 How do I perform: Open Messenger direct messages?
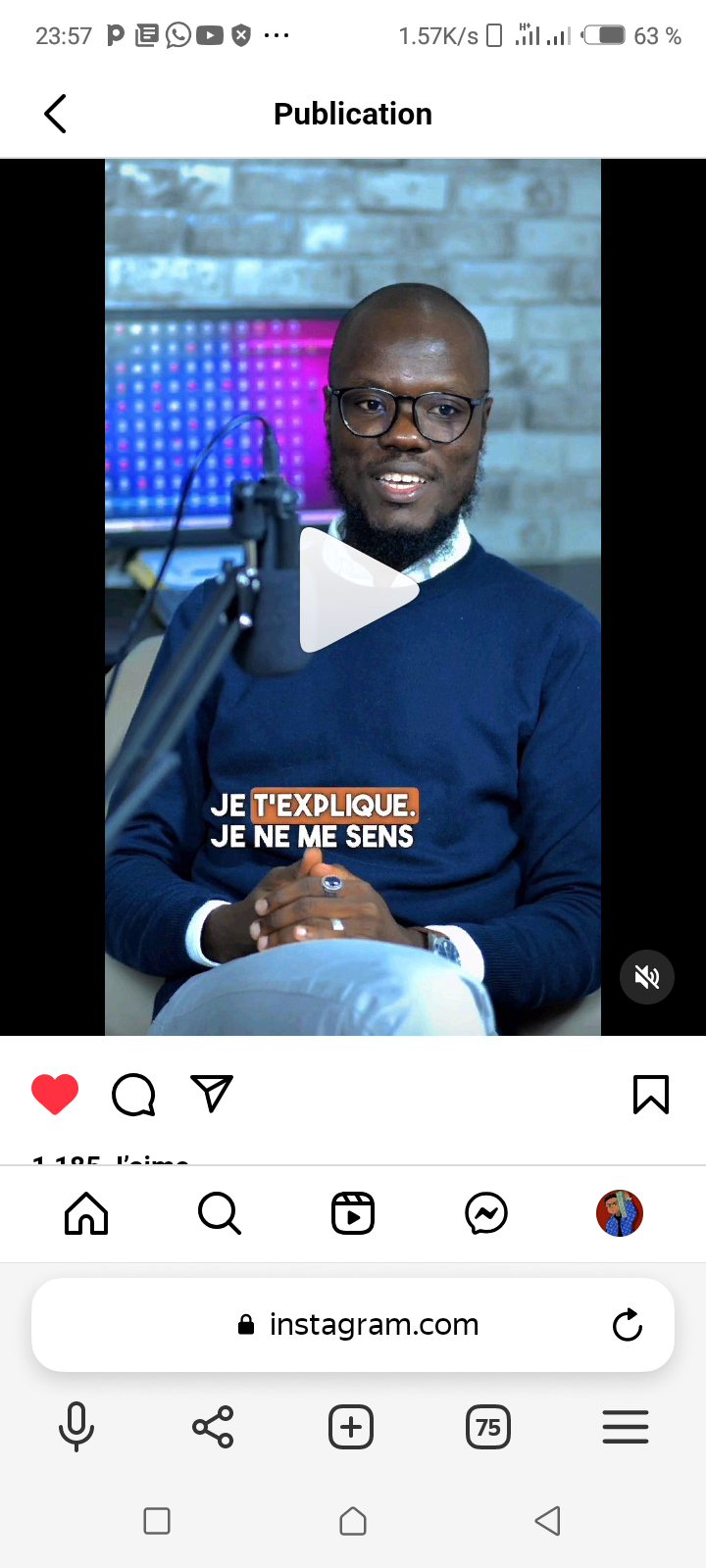(486, 1213)
